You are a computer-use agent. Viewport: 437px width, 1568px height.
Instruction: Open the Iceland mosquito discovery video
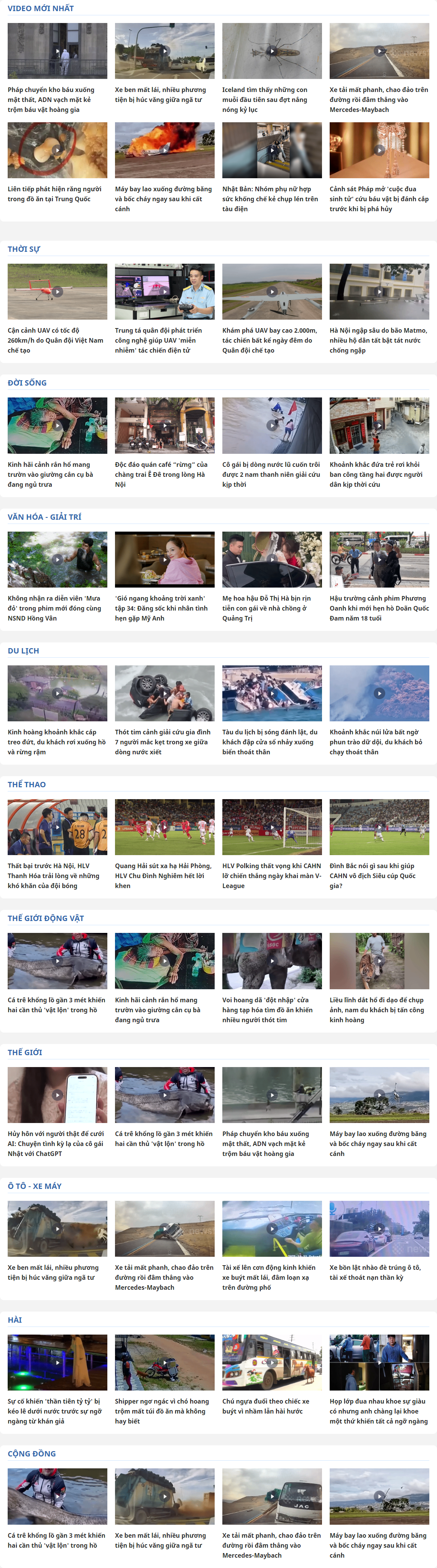(x=271, y=52)
